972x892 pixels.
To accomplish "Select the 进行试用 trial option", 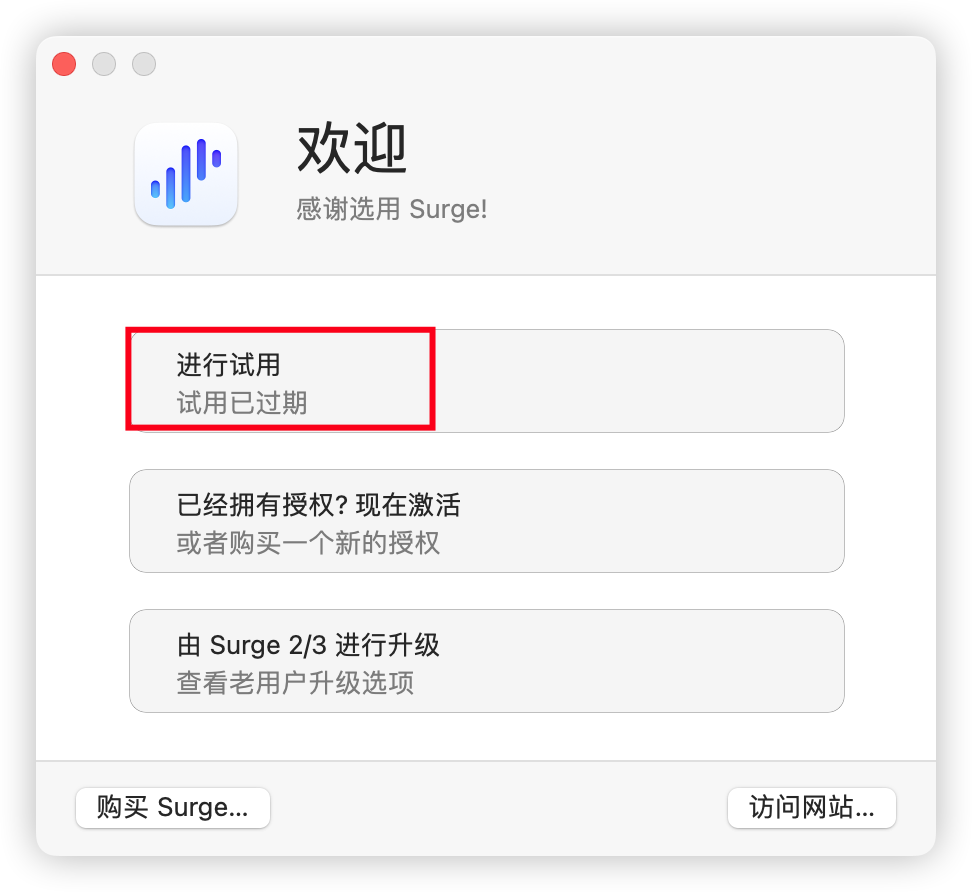I will pos(486,381).
